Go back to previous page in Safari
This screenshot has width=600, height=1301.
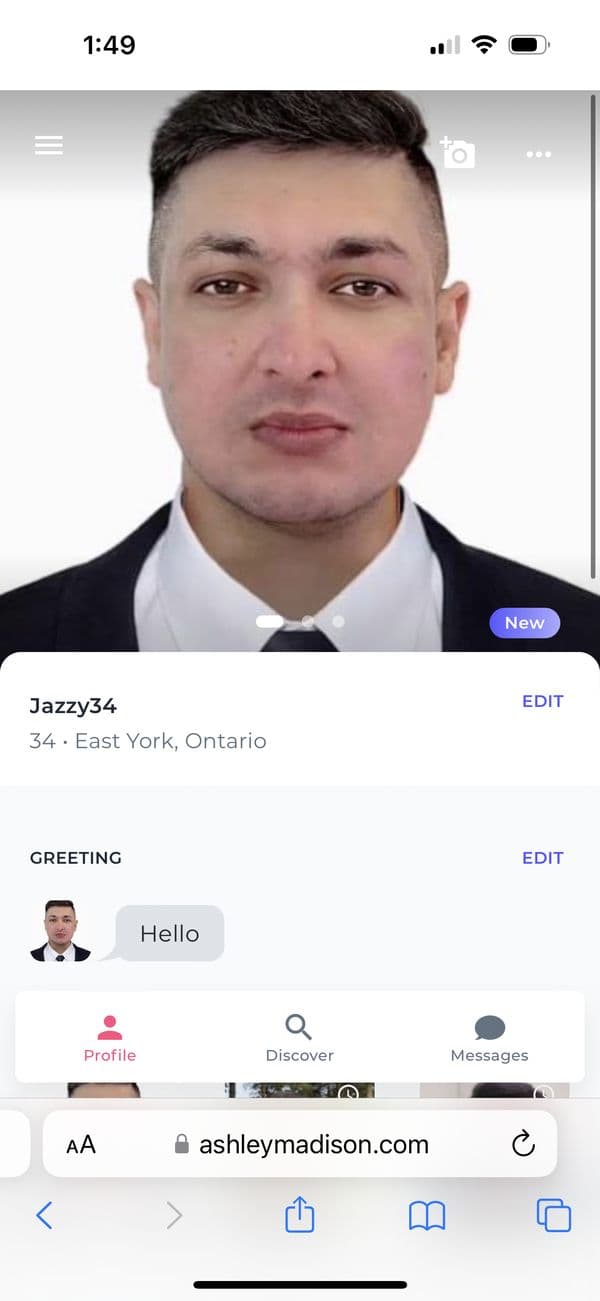[44, 1215]
